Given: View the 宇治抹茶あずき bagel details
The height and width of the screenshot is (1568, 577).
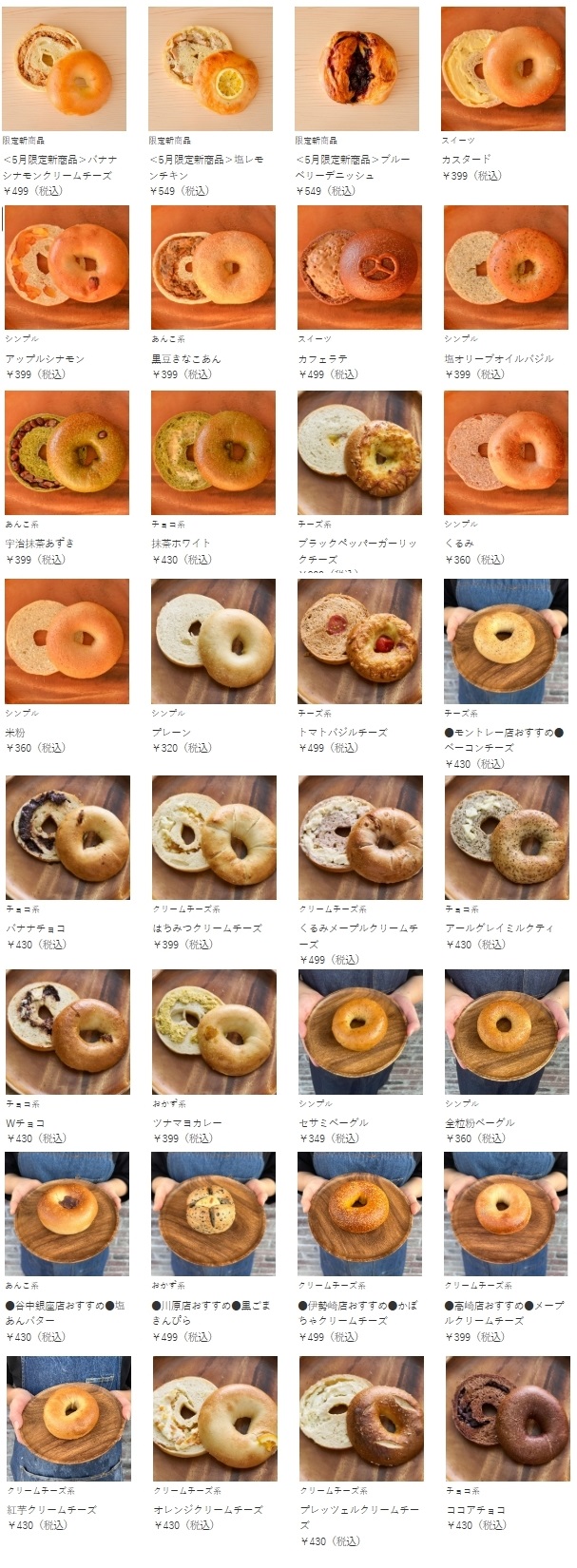Looking at the screenshot, I should point(67,452).
